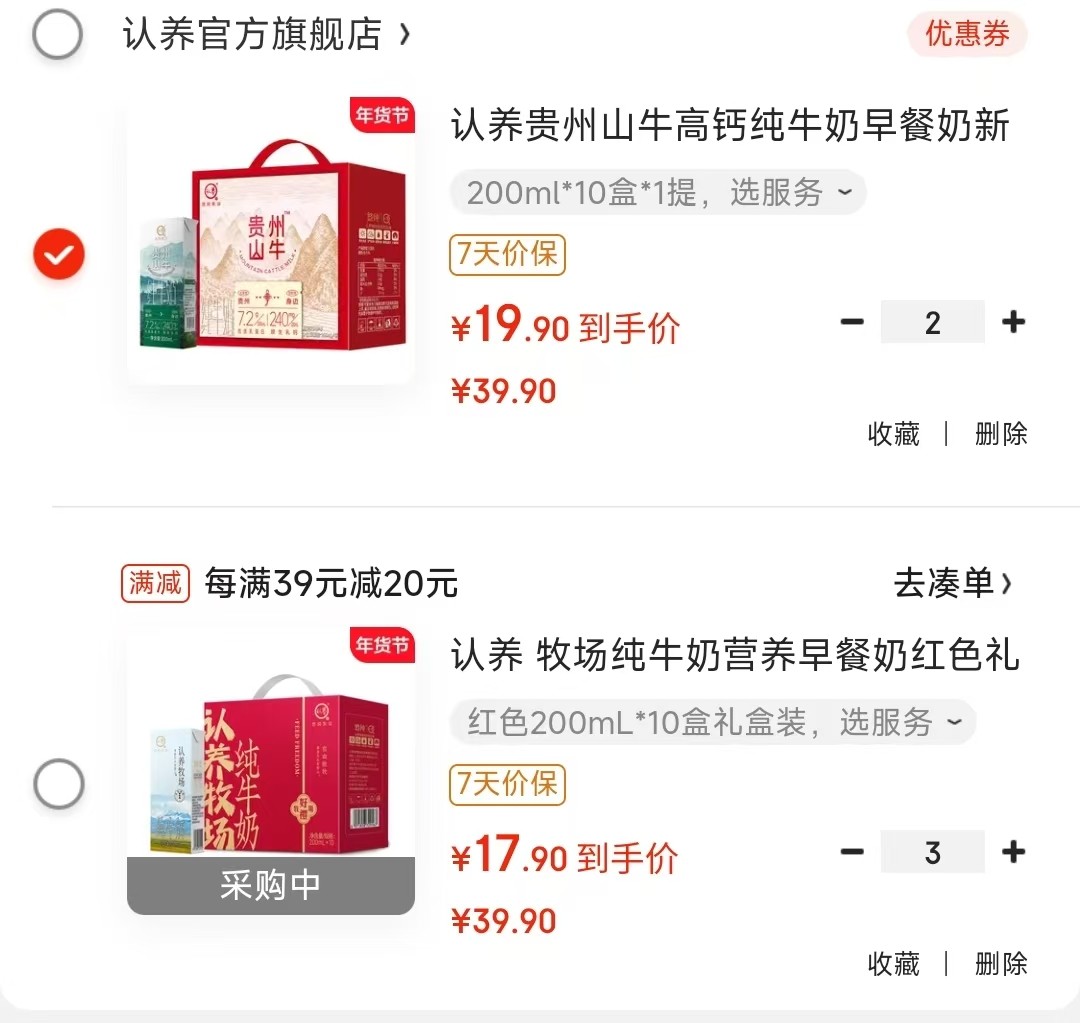Edit the 贵州山牛 milk quantity field
1080x1023 pixels.
click(x=932, y=323)
